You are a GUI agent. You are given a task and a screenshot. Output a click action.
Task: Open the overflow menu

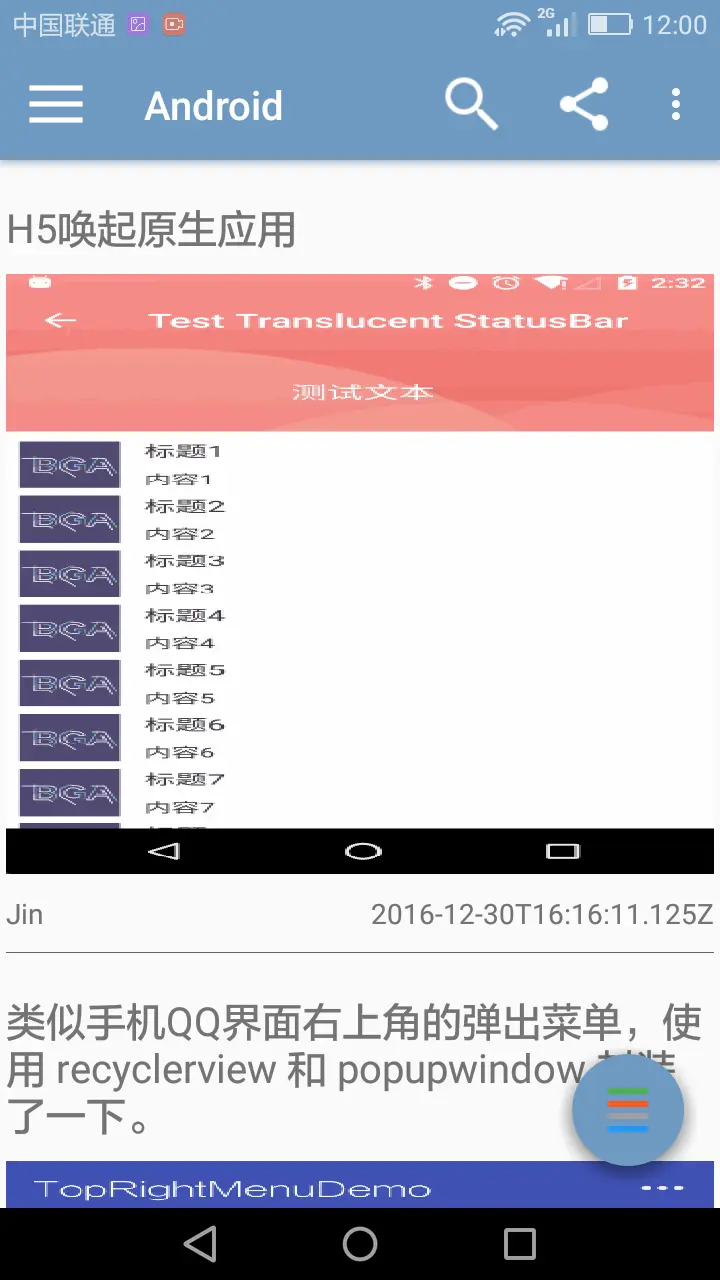(x=676, y=104)
